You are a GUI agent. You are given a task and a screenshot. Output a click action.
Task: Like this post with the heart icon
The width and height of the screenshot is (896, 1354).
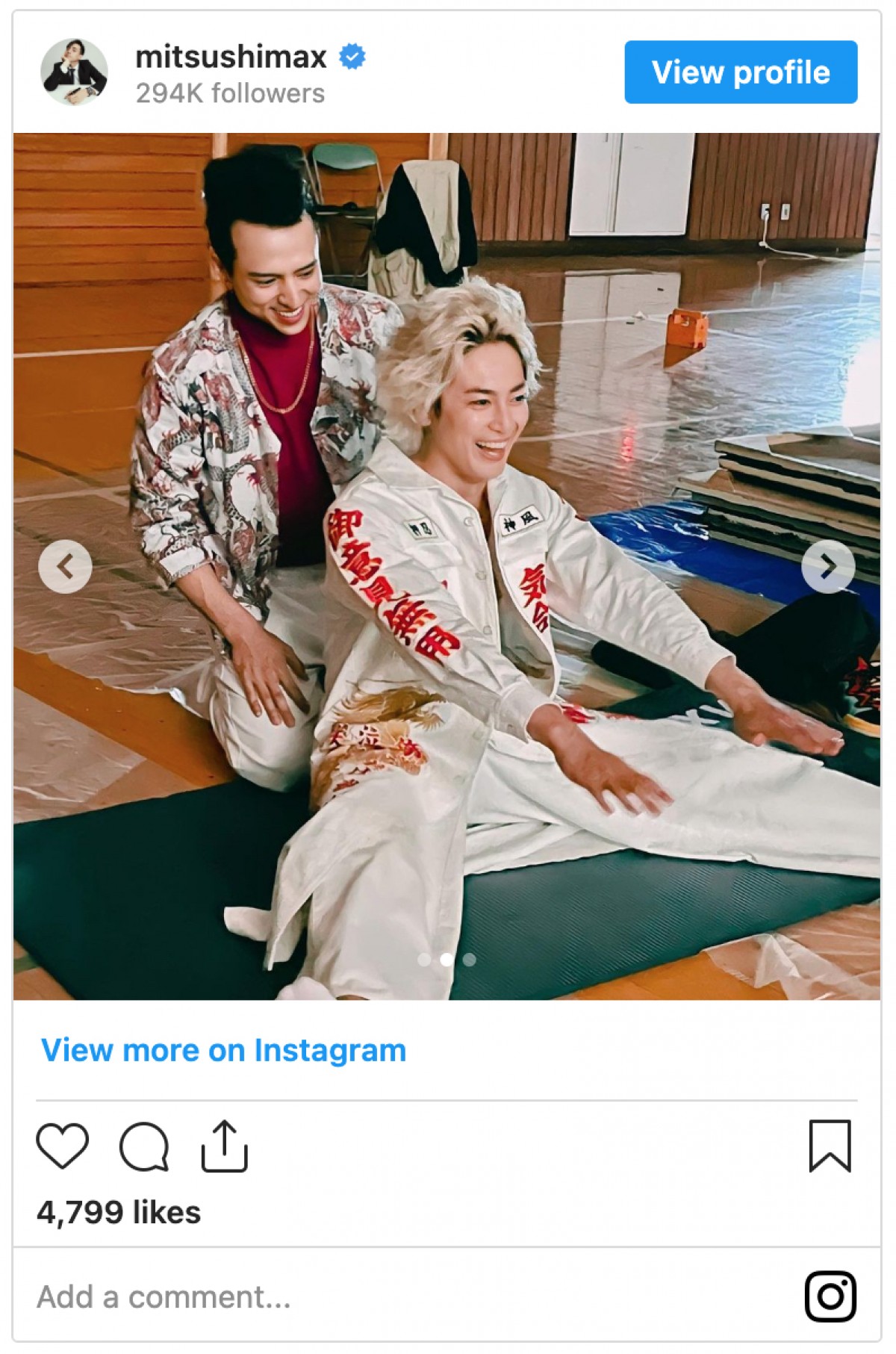pos(63,1146)
